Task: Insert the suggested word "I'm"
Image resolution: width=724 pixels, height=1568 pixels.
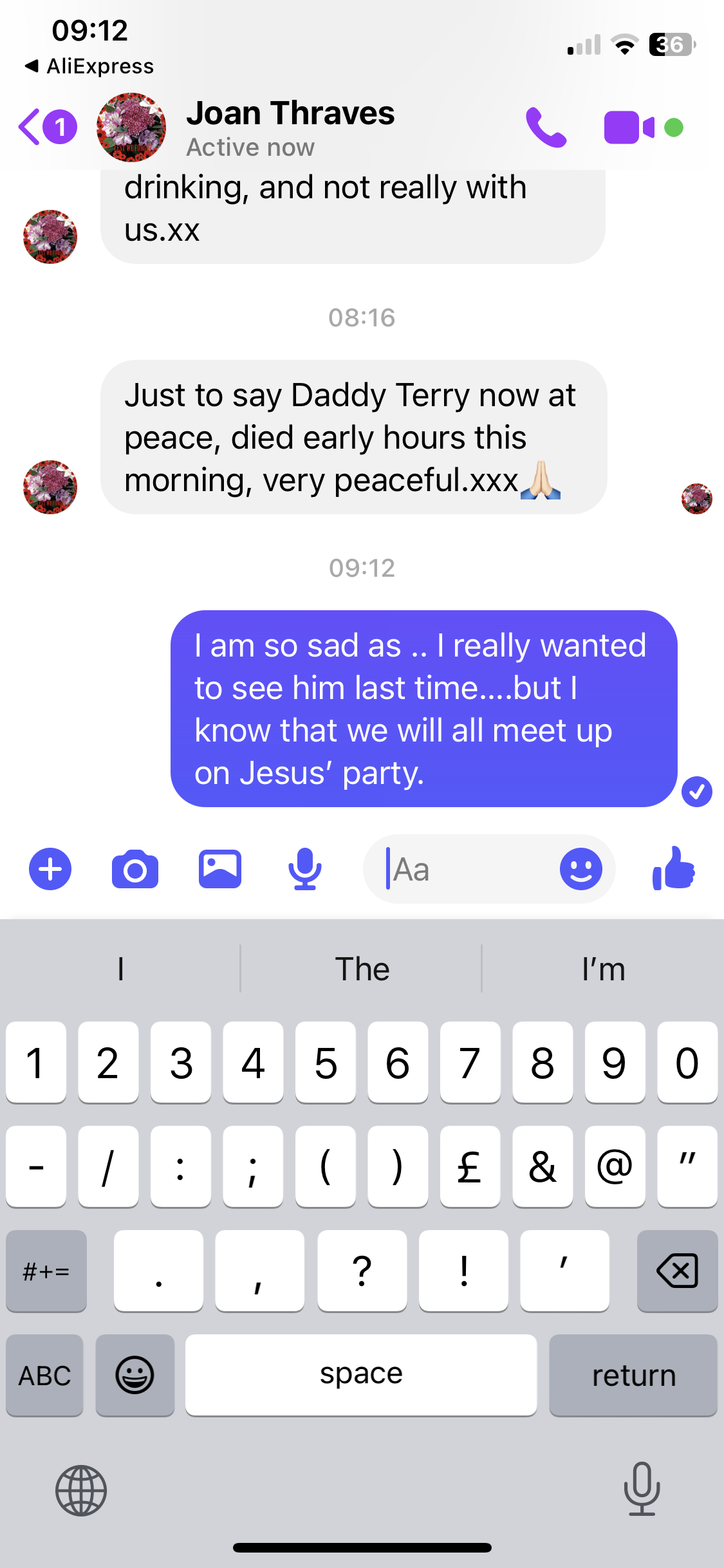Action: tap(603, 969)
